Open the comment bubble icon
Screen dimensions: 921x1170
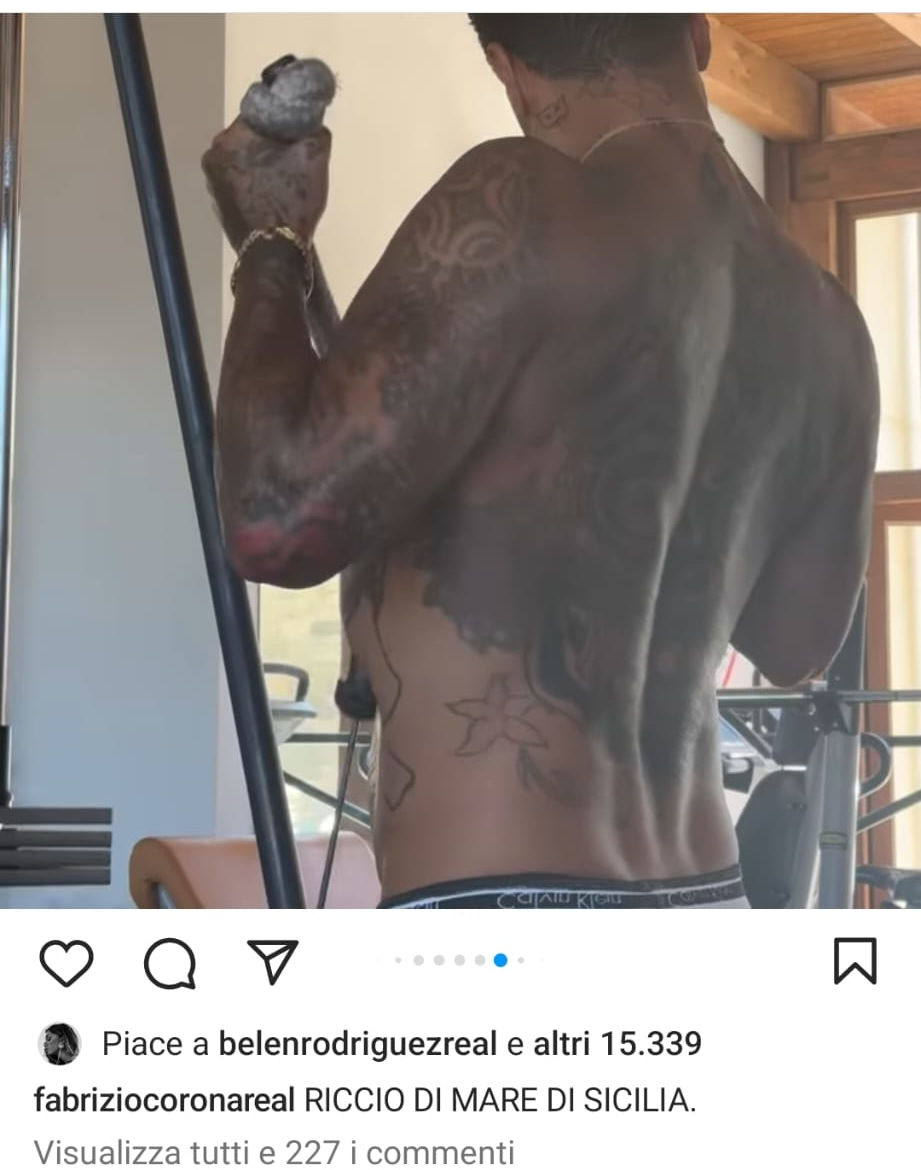point(169,963)
